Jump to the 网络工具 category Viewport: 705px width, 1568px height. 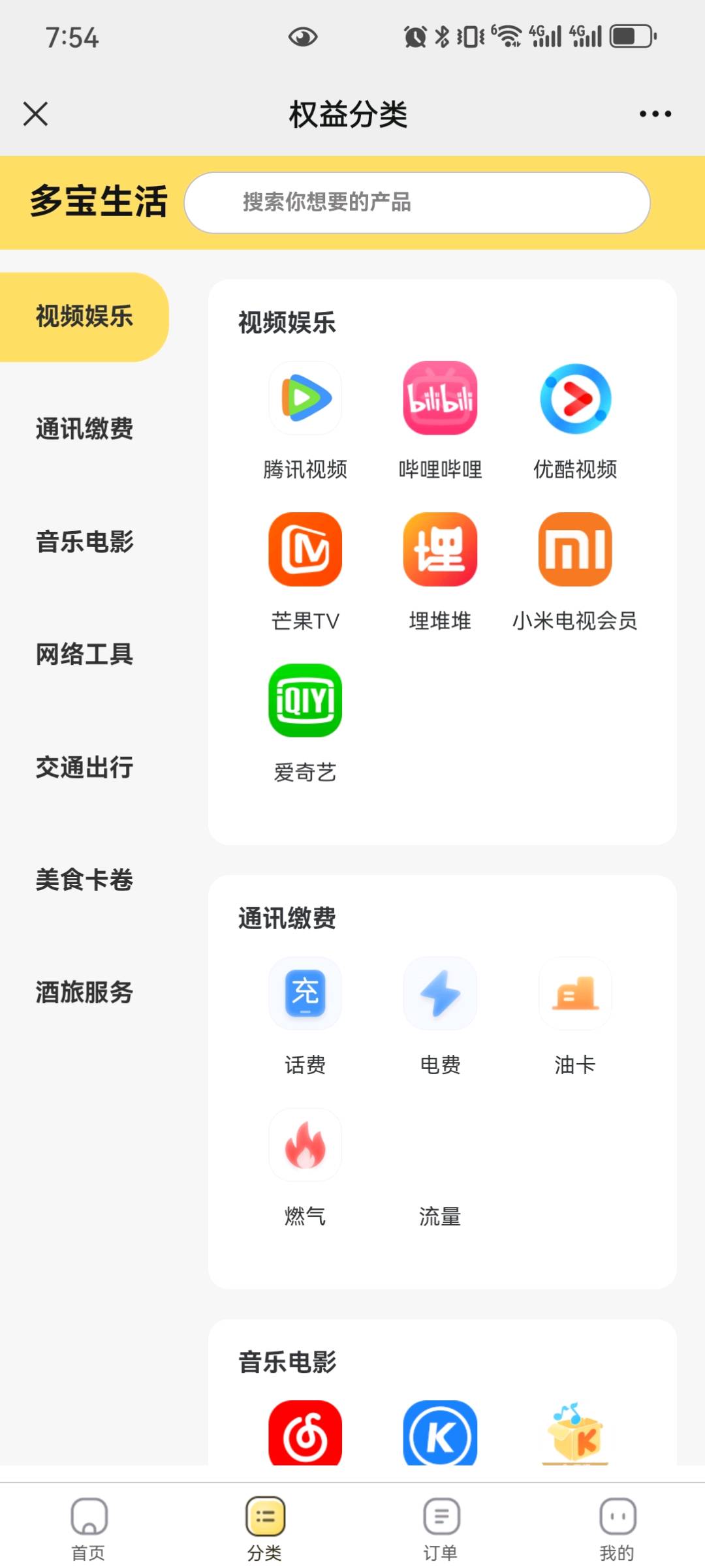pos(84,654)
